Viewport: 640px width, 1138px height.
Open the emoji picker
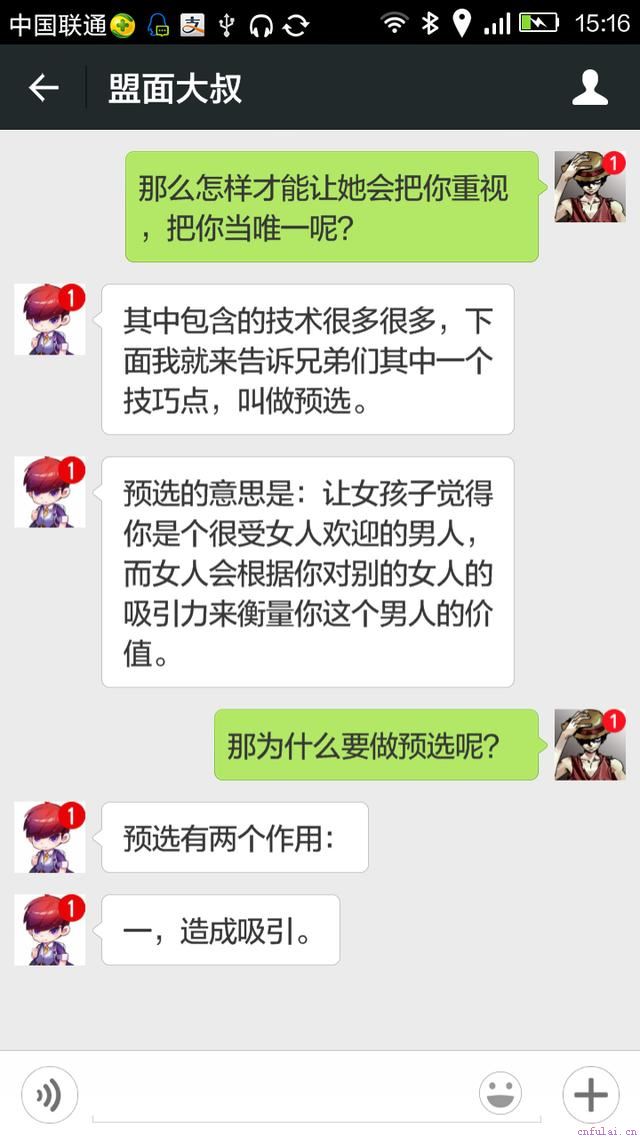(x=500, y=1095)
